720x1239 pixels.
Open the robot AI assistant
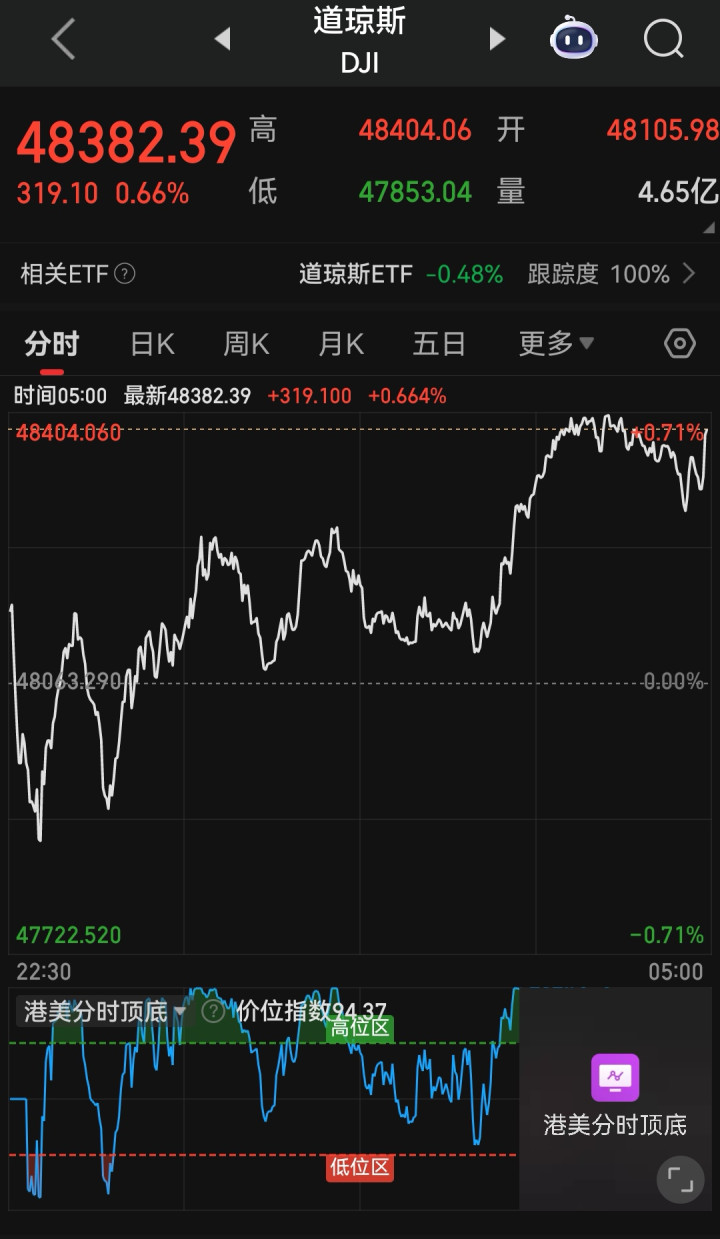(x=574, y=40)
